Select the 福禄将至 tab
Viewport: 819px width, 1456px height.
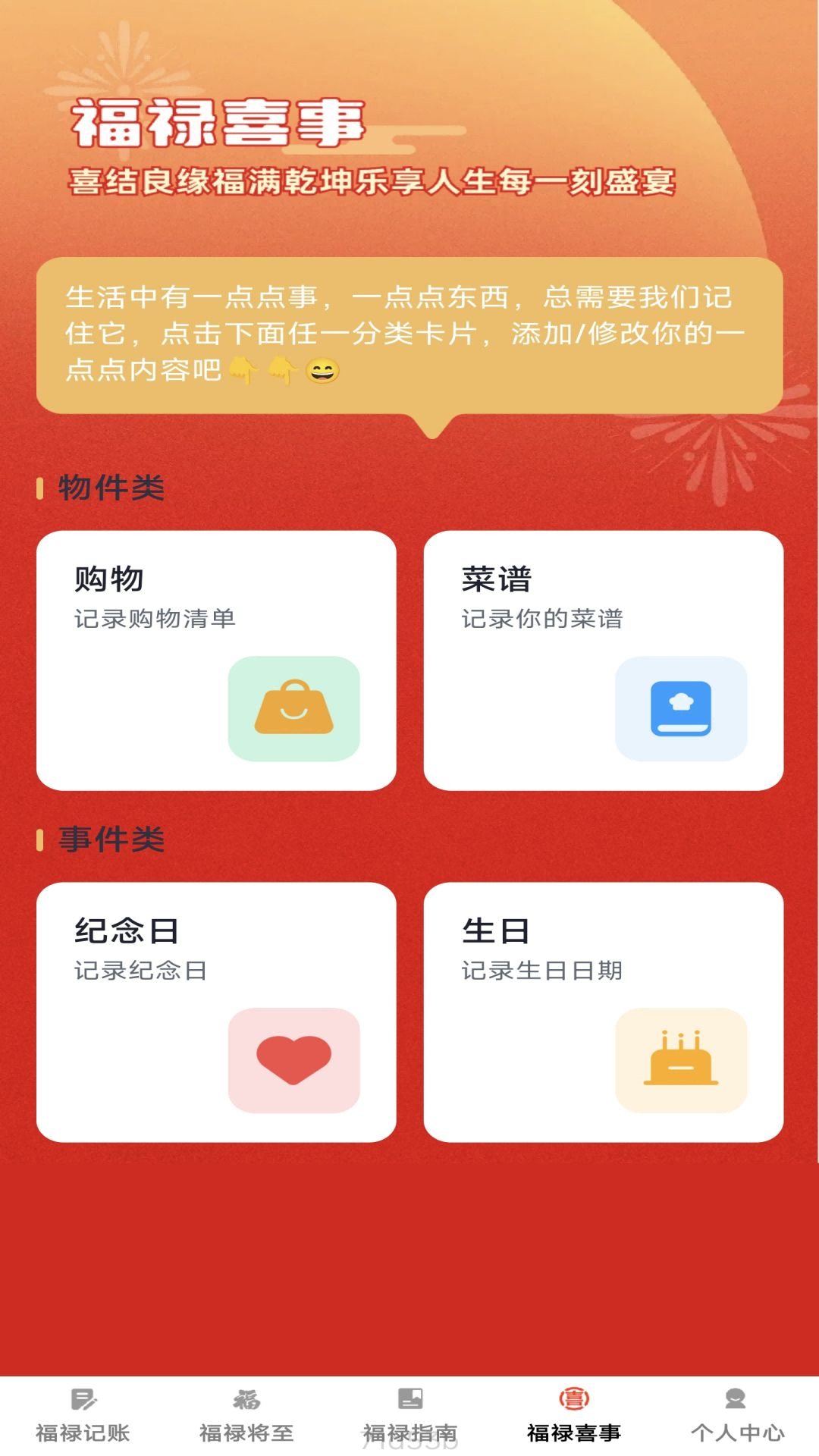[247, 1418]
